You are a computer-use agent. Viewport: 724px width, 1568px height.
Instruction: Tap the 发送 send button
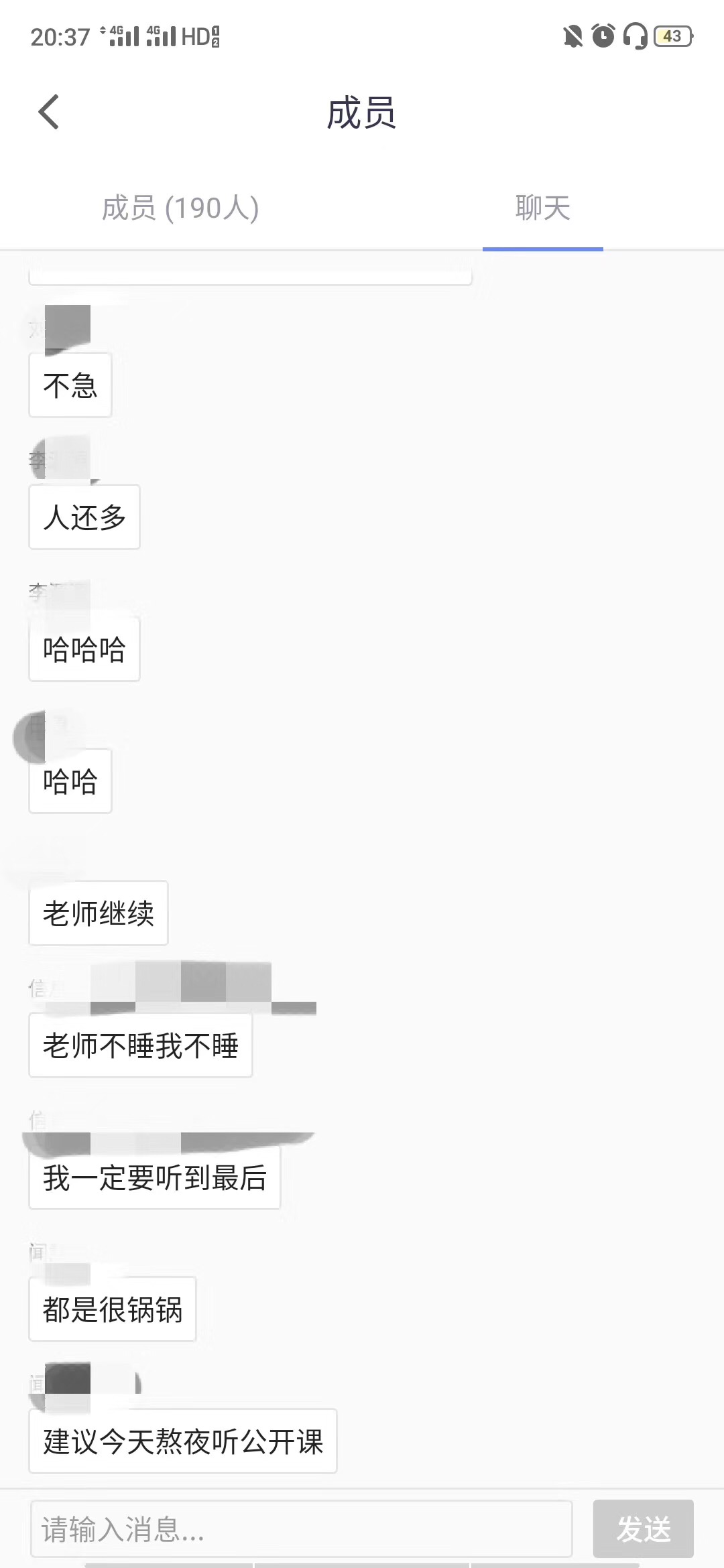click(x=643, y=1529)
